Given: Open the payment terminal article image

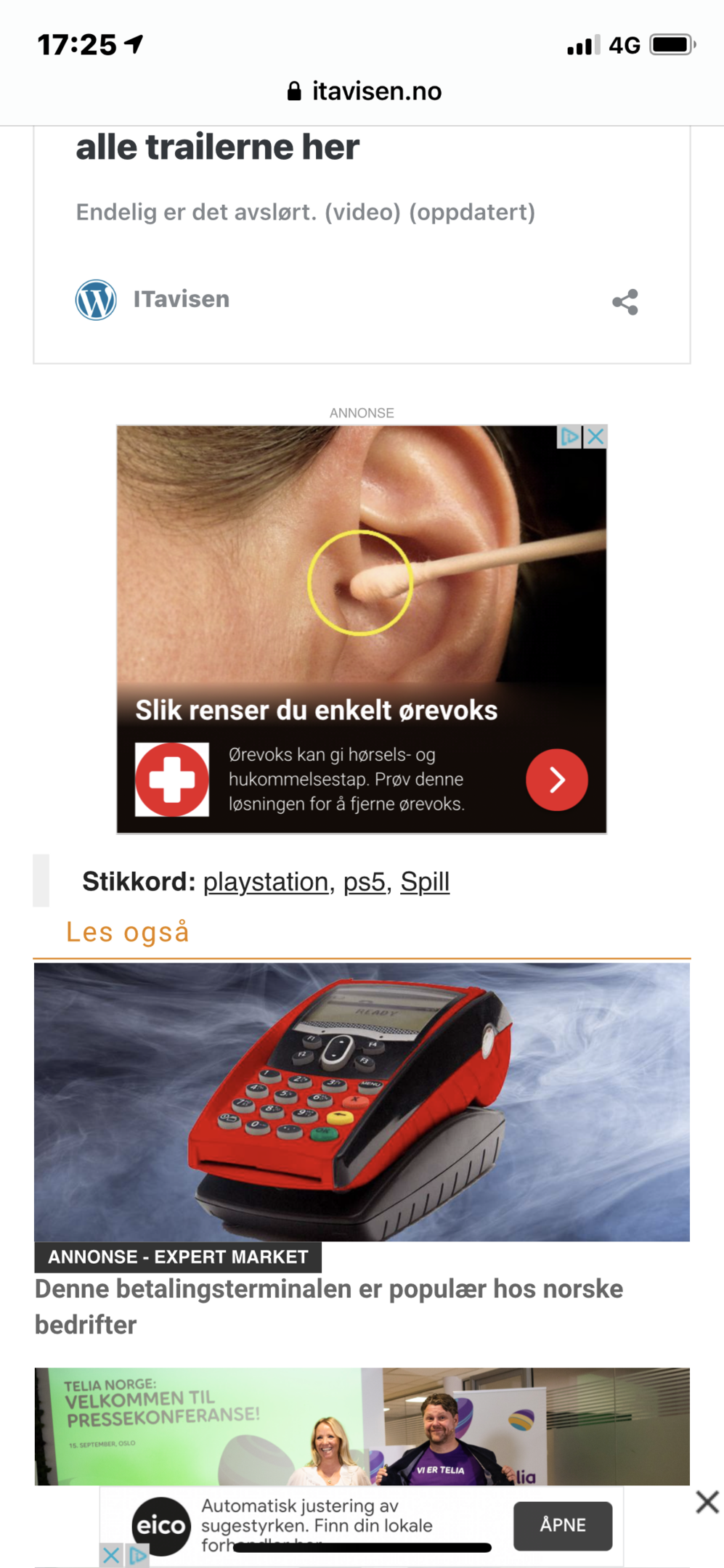Looking at the screenshot, I should (362, 1102).
